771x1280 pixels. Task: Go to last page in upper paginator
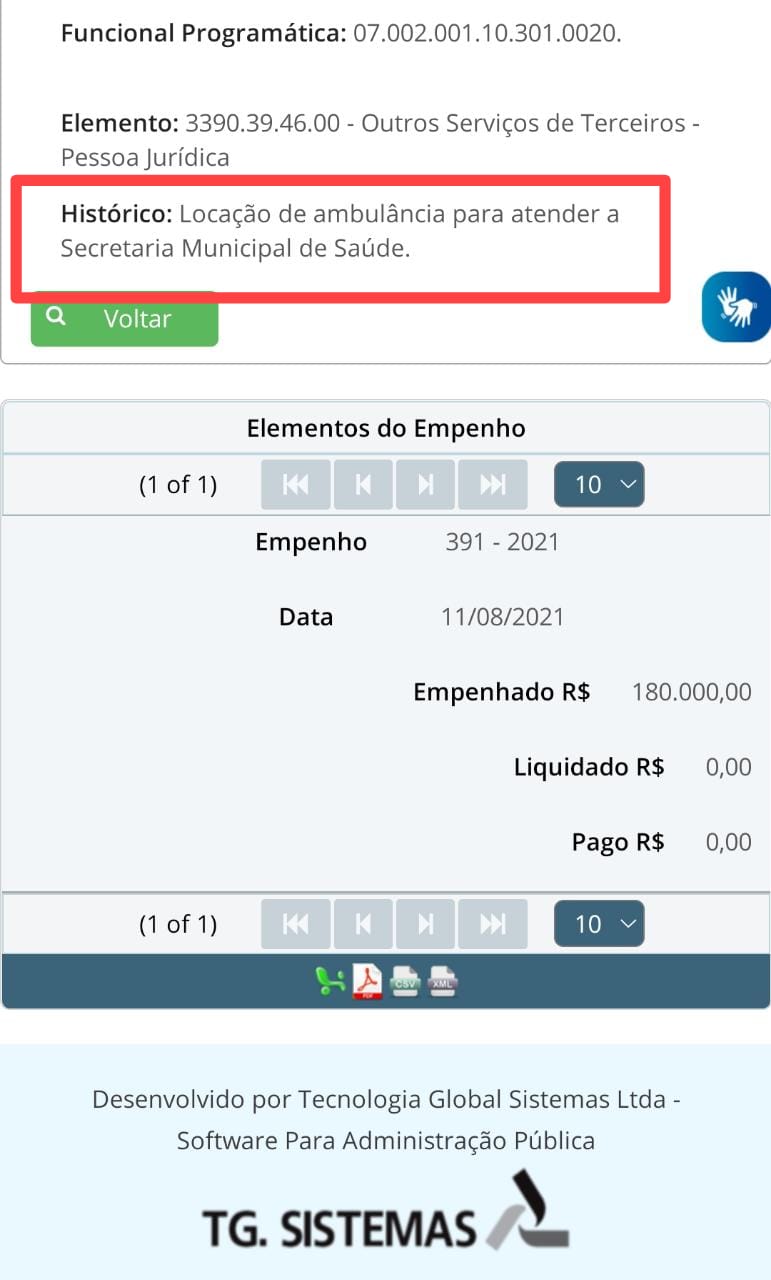[x=492, y=485]
